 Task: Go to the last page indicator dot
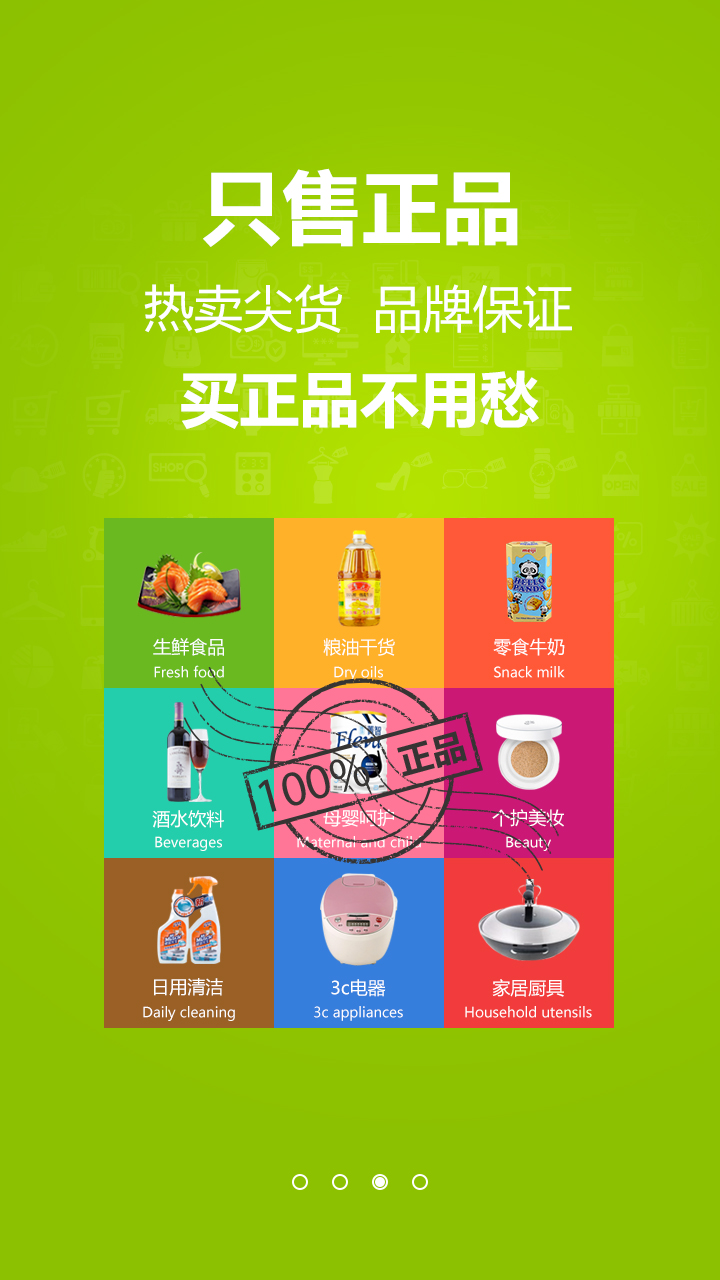420,1182
